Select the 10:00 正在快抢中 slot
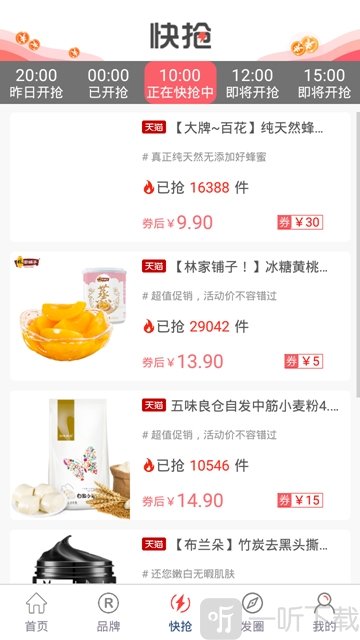The height and width of the screenshot is (640, 360). [x=180, y=83]
